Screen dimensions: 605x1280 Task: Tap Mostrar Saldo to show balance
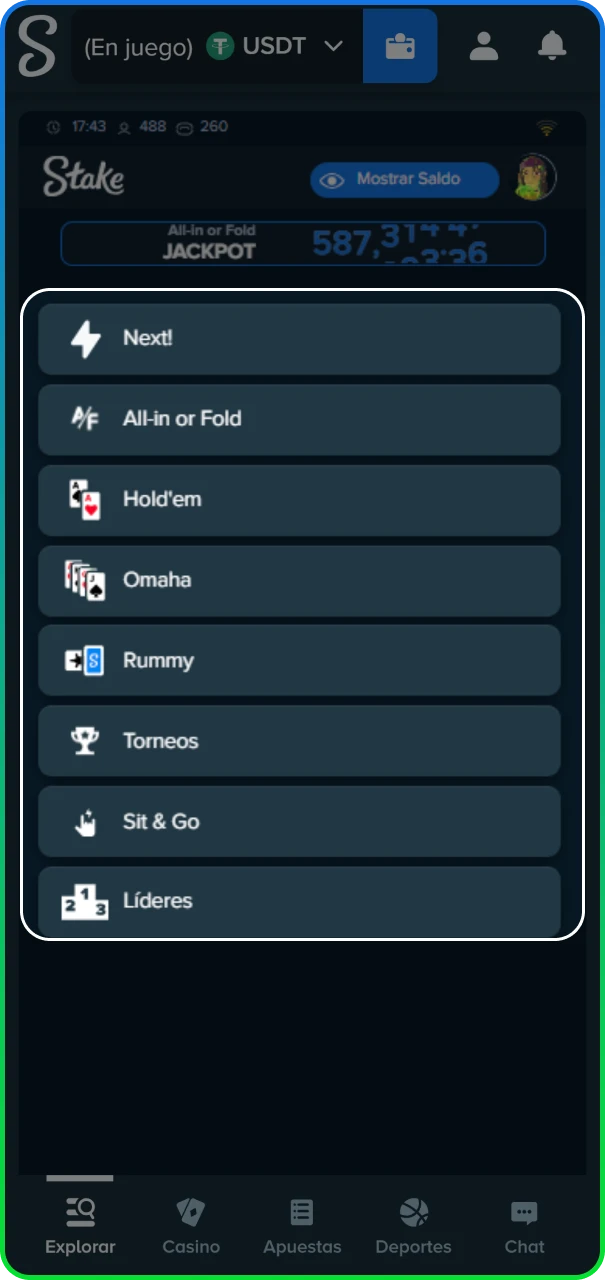404,180
